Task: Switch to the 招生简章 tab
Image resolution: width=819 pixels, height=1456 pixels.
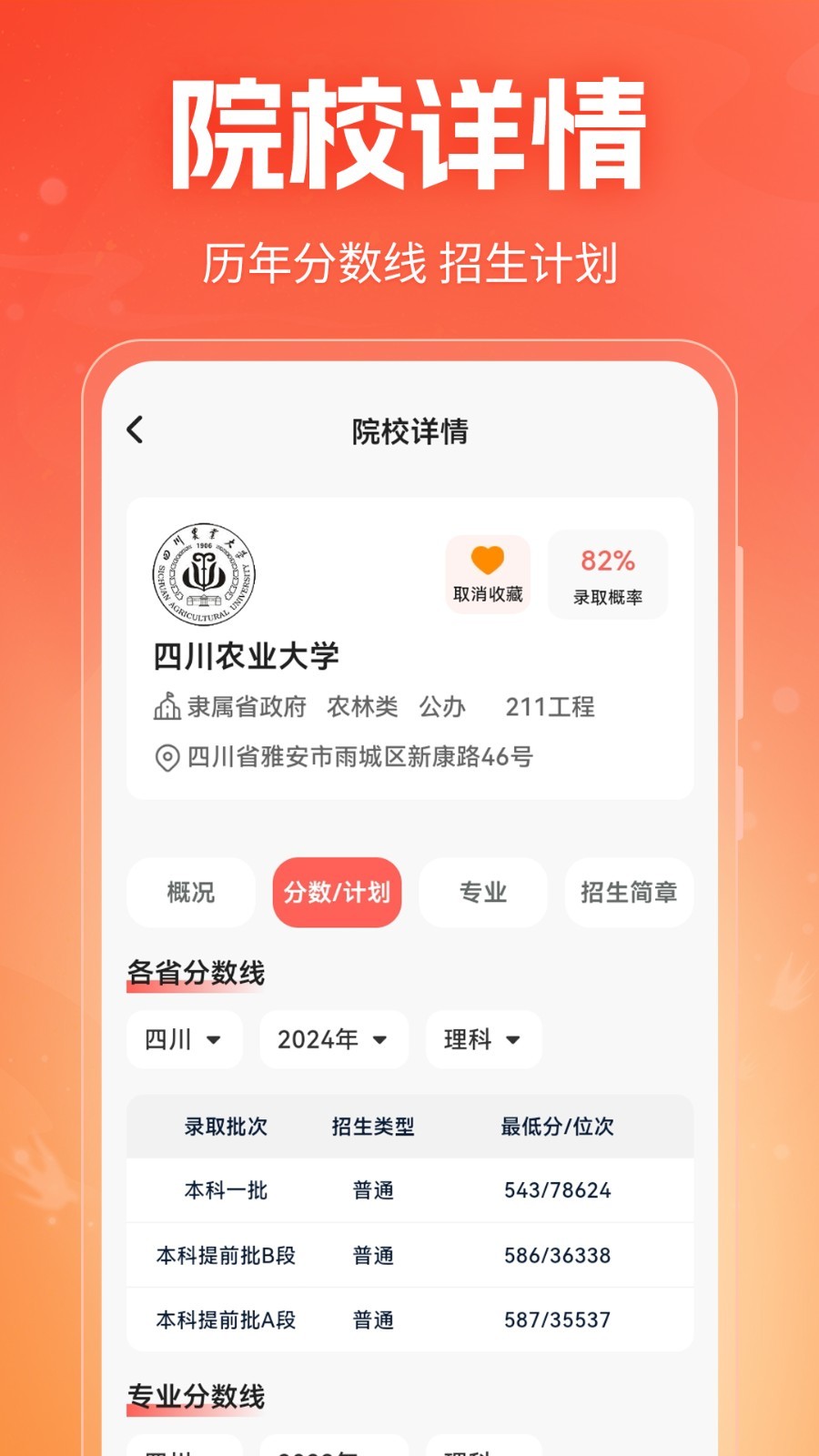Action: point(629,893)
